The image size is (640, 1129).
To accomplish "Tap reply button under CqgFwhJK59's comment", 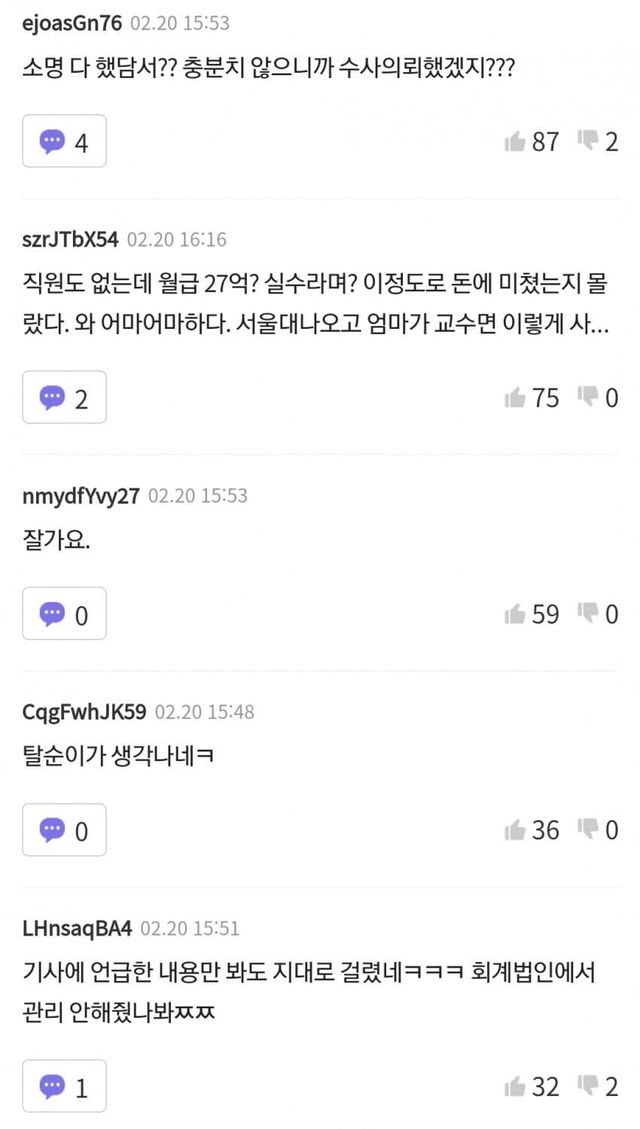I will (64, 830).
